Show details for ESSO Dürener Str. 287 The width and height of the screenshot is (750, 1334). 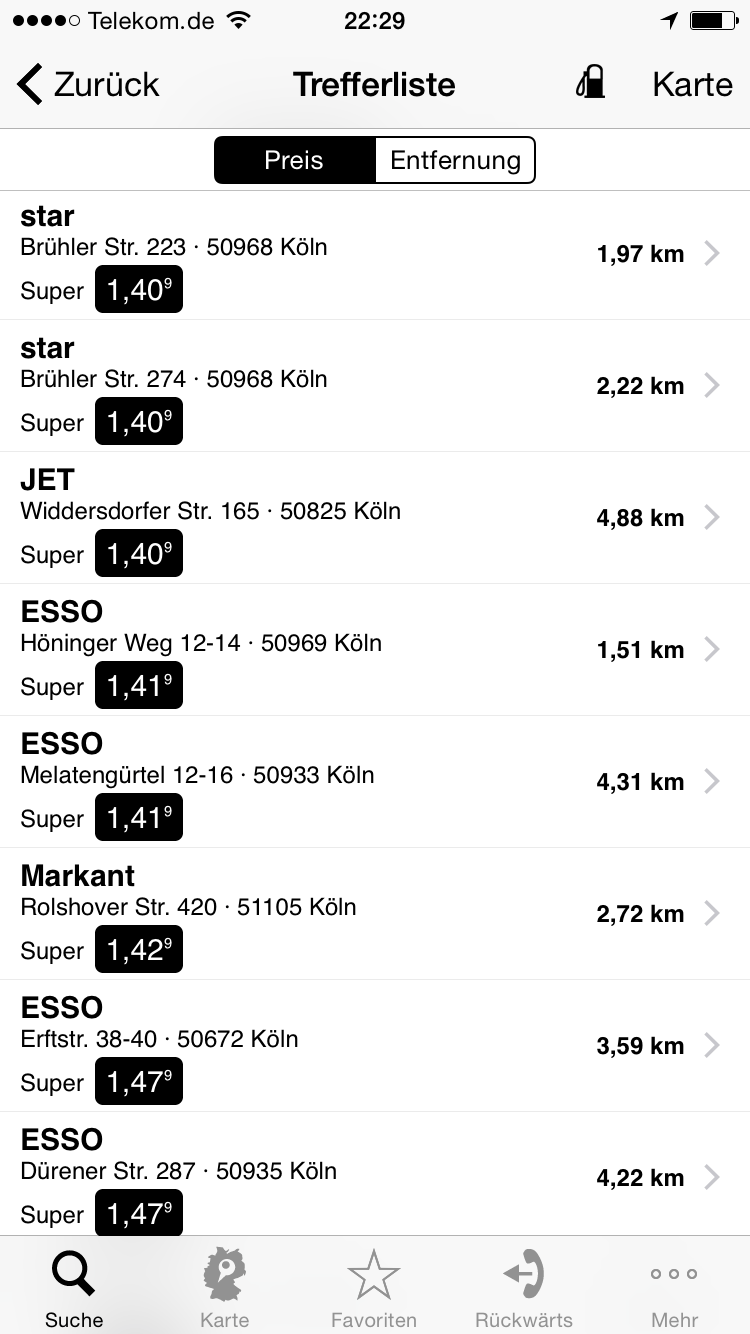click(x=375, y=1176)
